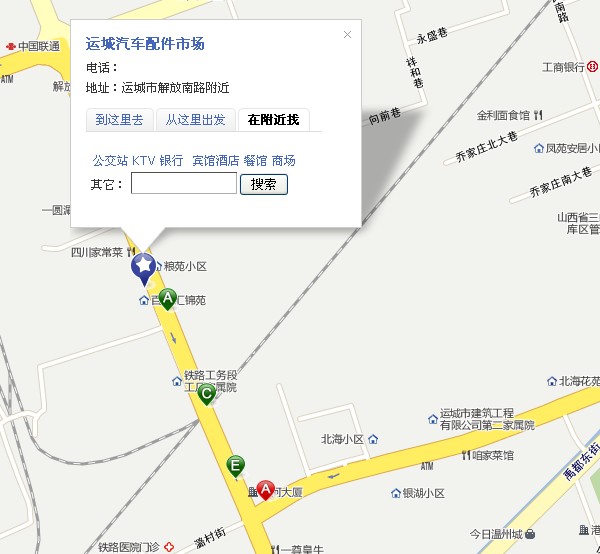Select the 在附近找 tab

click(x=273, y=120)
